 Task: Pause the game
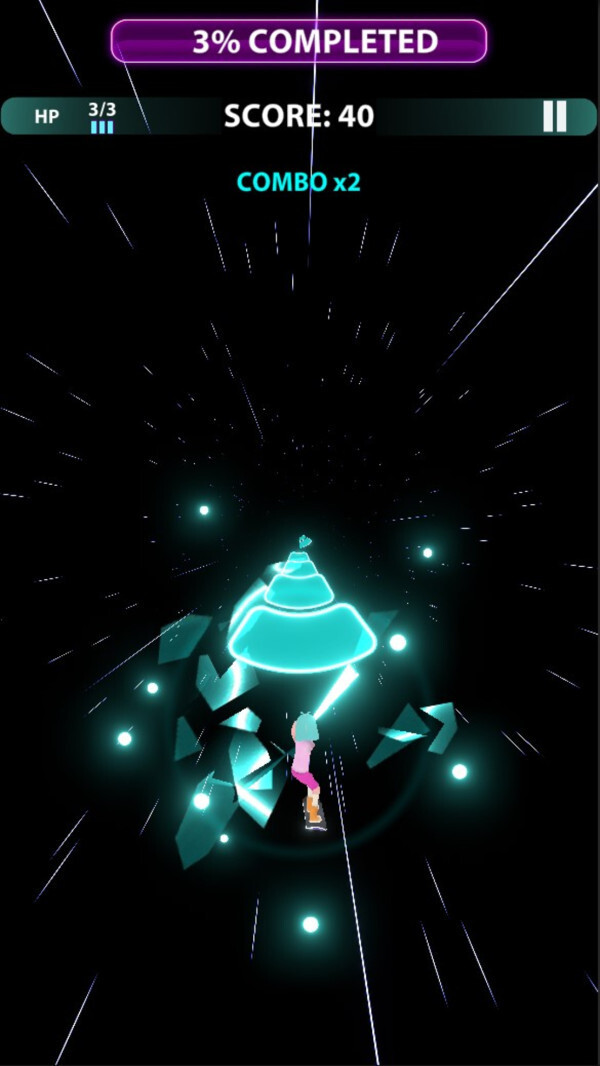coord(554,116)
